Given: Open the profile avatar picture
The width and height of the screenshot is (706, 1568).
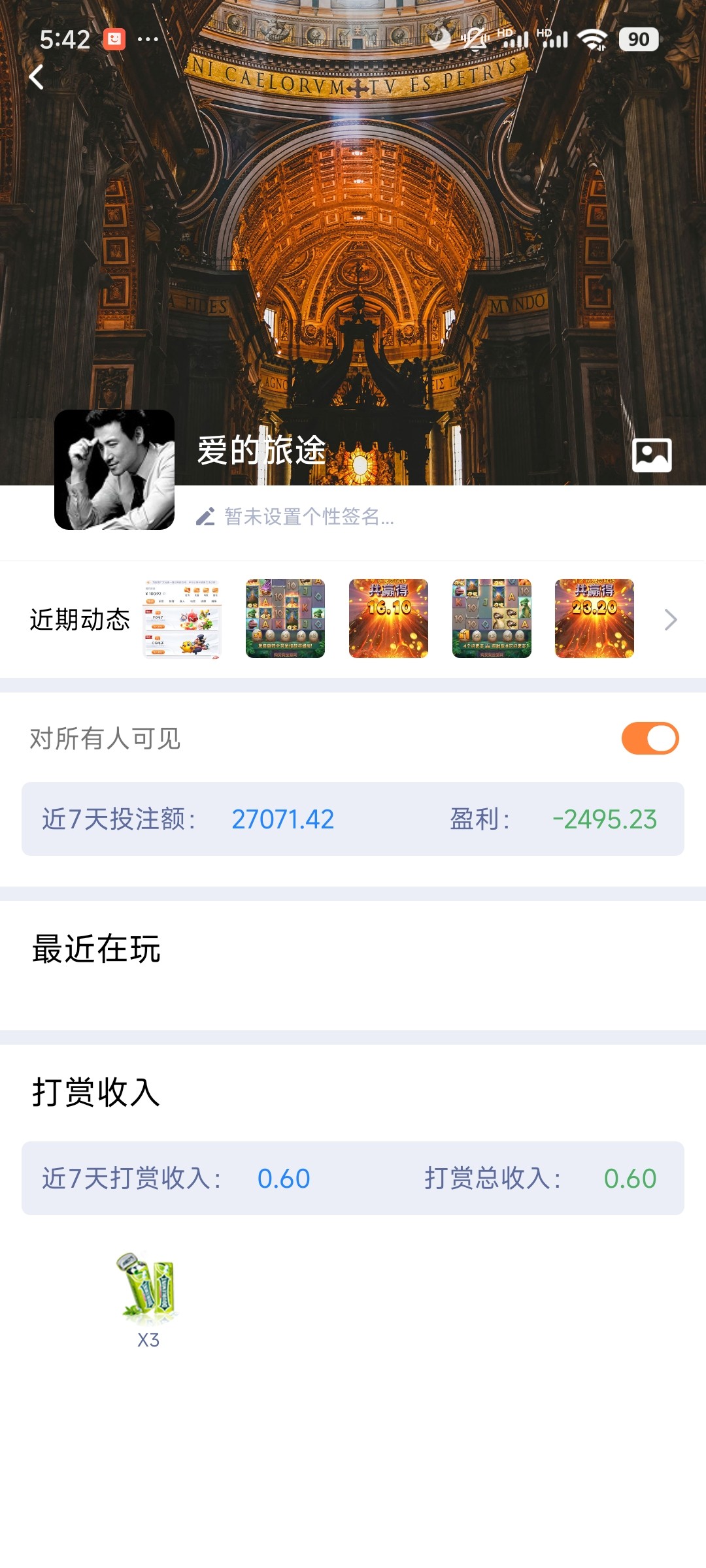Looking at the screenshot, I should tap(114, 470).
